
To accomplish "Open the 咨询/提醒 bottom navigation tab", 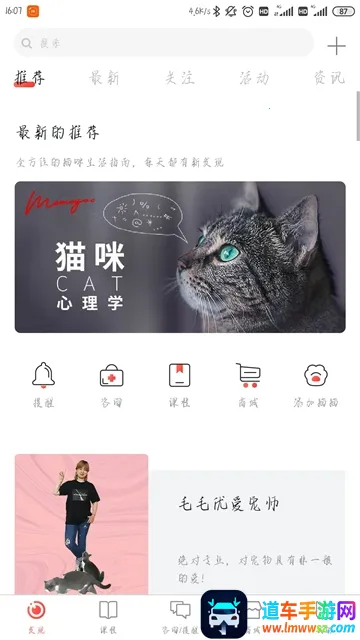I will [180, 617].
